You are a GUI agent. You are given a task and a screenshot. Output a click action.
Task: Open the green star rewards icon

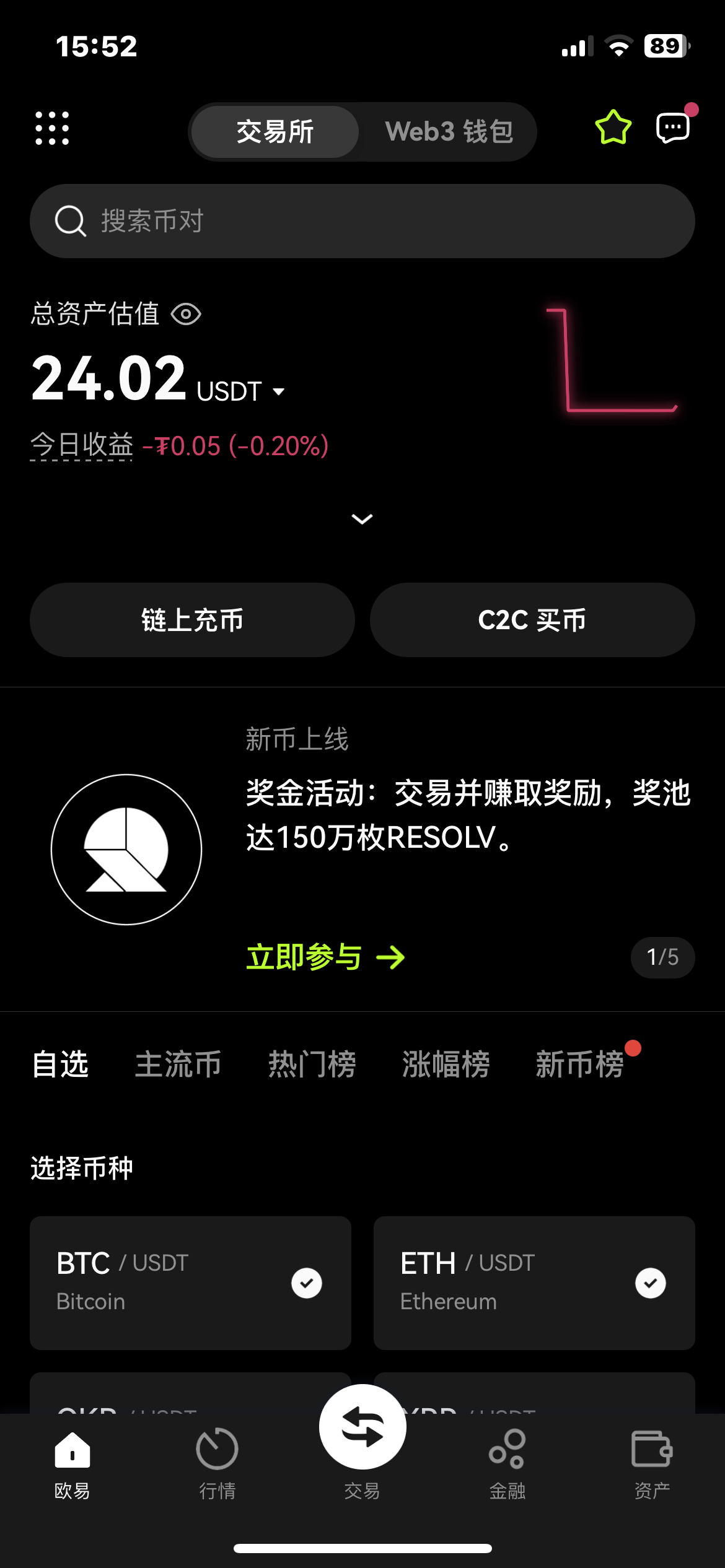[613, 128]
